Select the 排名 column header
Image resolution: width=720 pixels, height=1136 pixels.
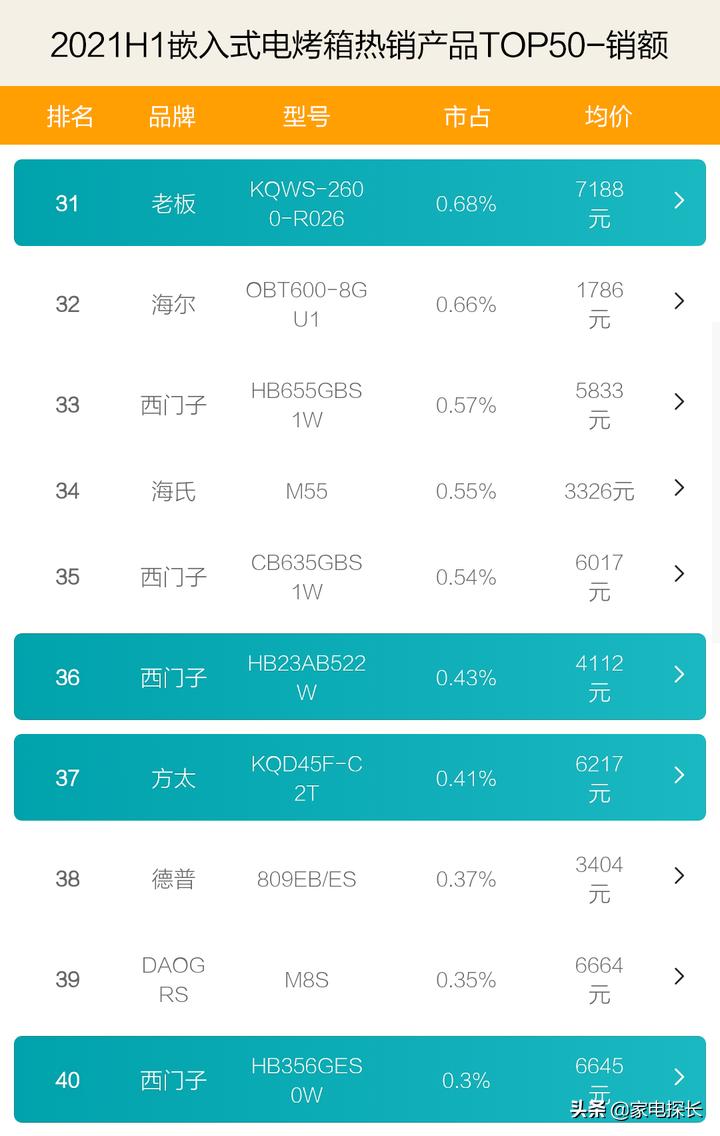tap(70, 116)
